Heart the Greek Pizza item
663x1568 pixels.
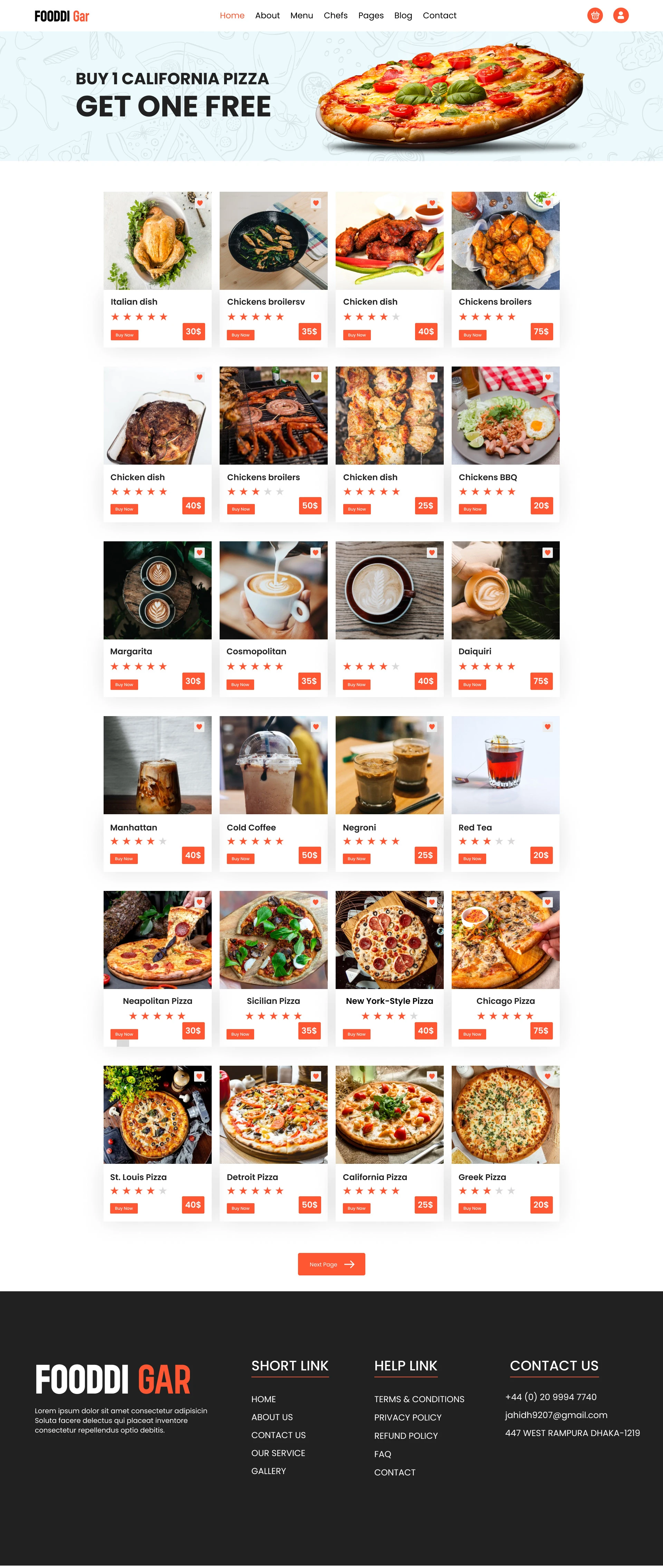coord(547,1076)
